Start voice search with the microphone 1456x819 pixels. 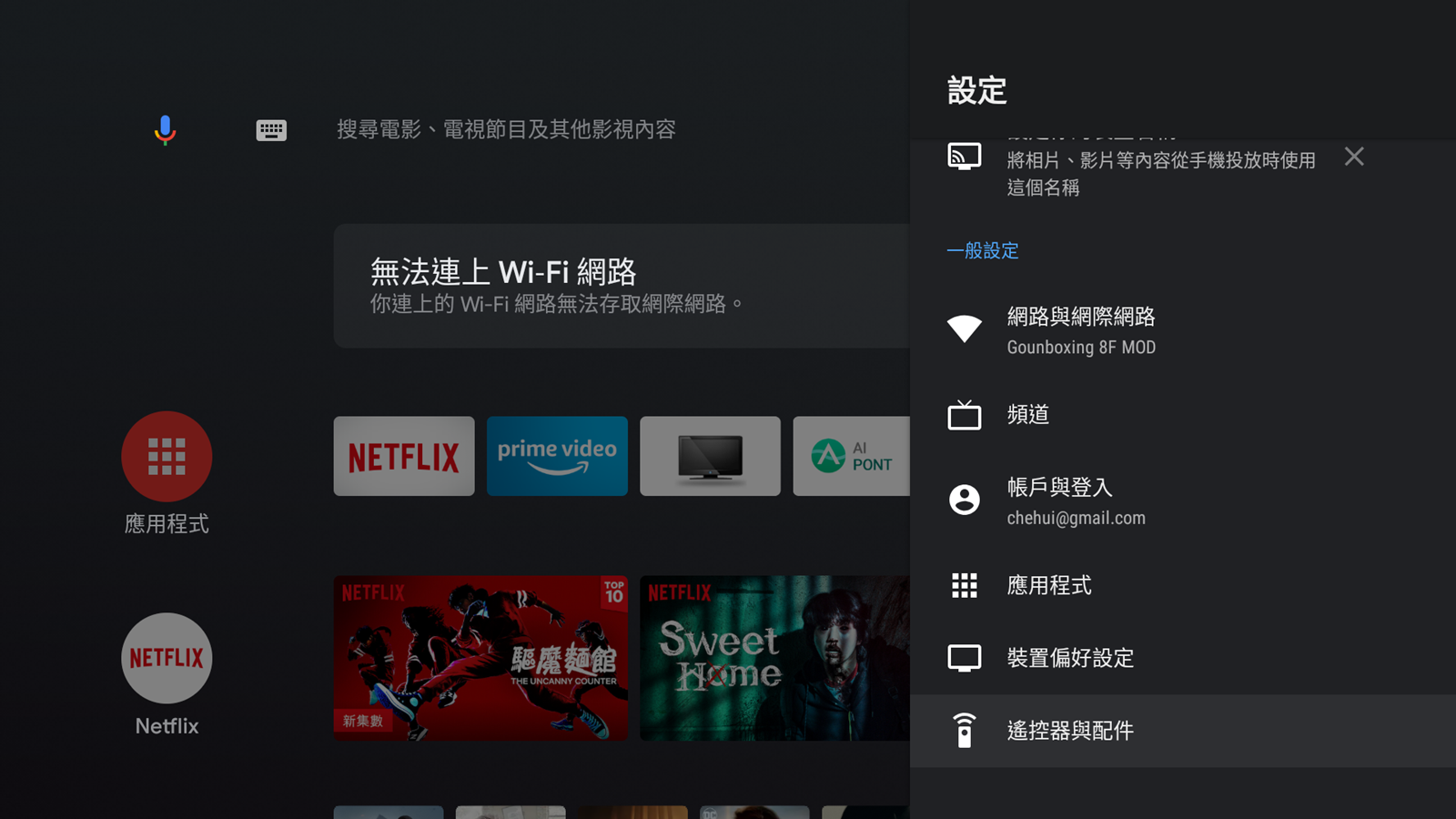[x=165, y=130]
